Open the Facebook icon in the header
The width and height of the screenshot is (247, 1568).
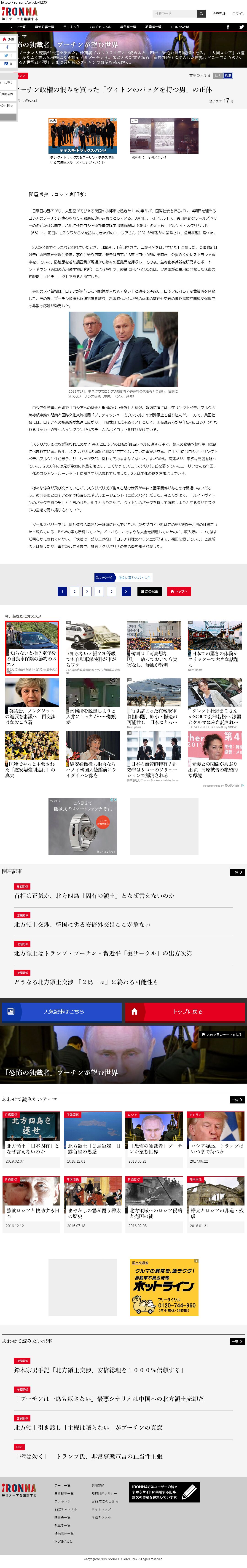(x=228, y=27)
